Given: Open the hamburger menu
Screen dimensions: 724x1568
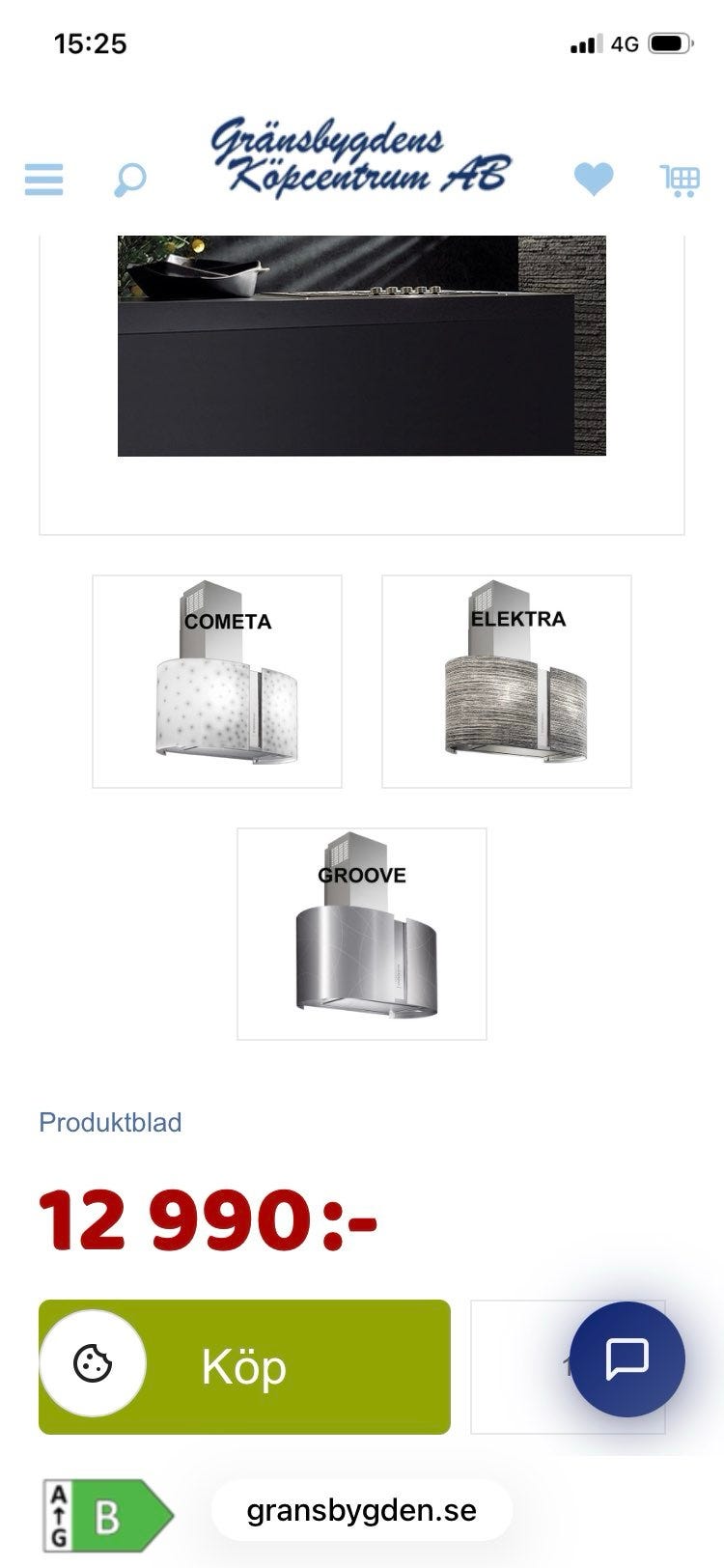Looking at the screenshot, I should pyautogui.click(x=43, y=180).
